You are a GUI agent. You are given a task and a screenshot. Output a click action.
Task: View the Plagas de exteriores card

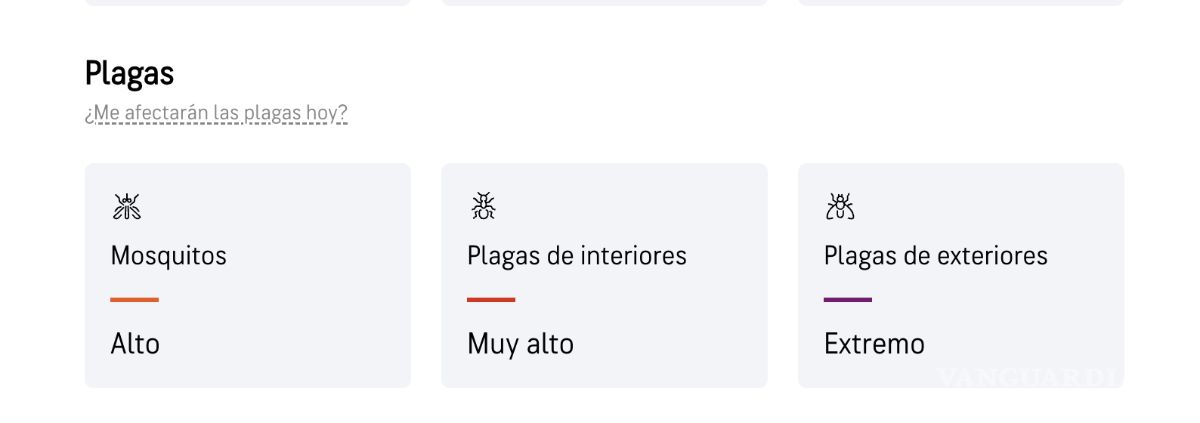point(960,275)
